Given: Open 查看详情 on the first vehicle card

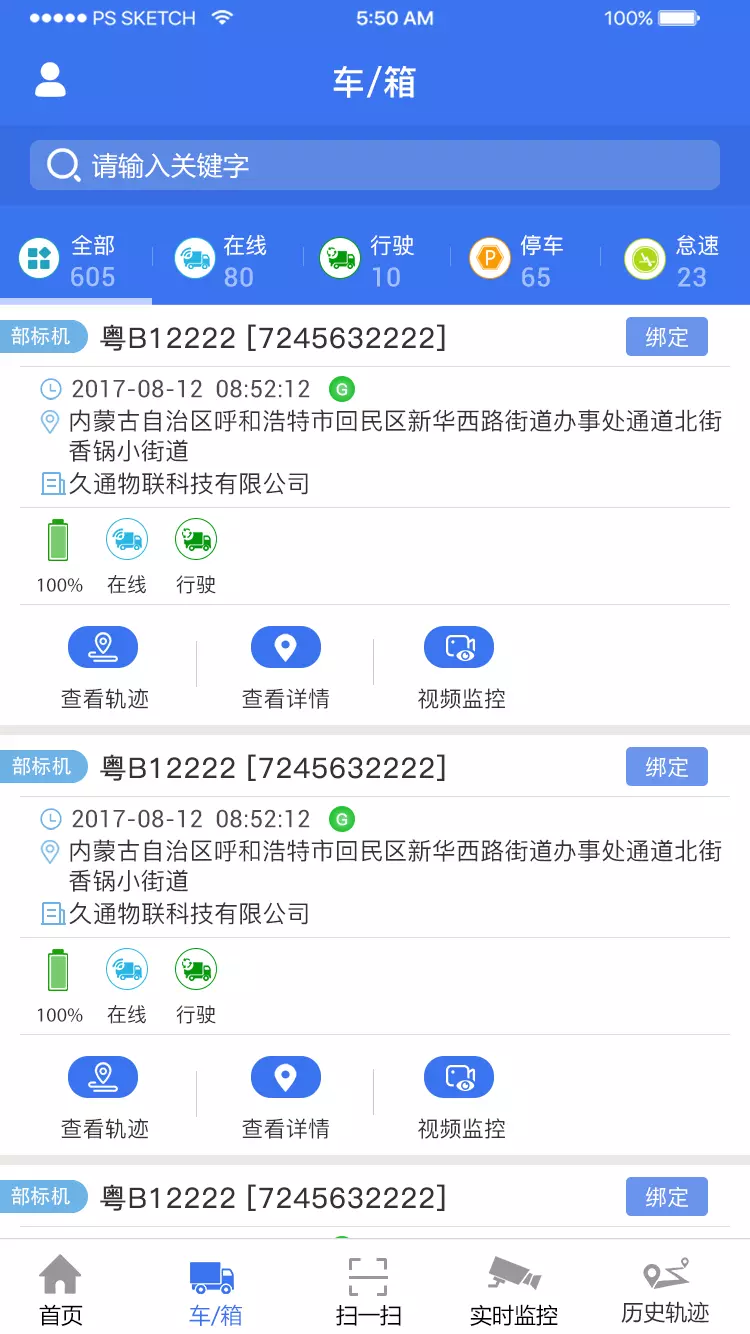Looking at the screenshot, I should pyautogui.click(x=286, y=668).
